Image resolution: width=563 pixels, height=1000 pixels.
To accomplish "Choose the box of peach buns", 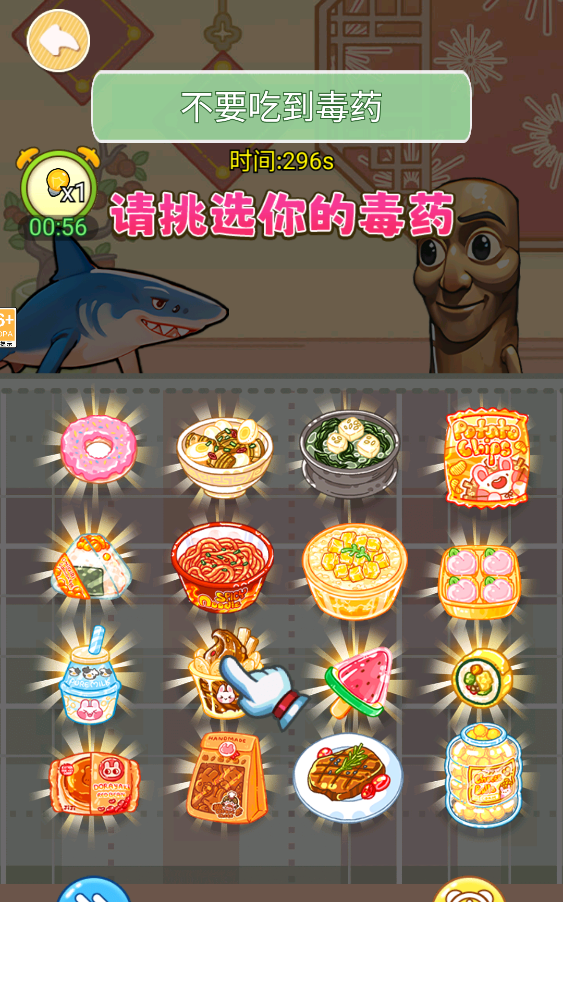I will coord(479,582).
